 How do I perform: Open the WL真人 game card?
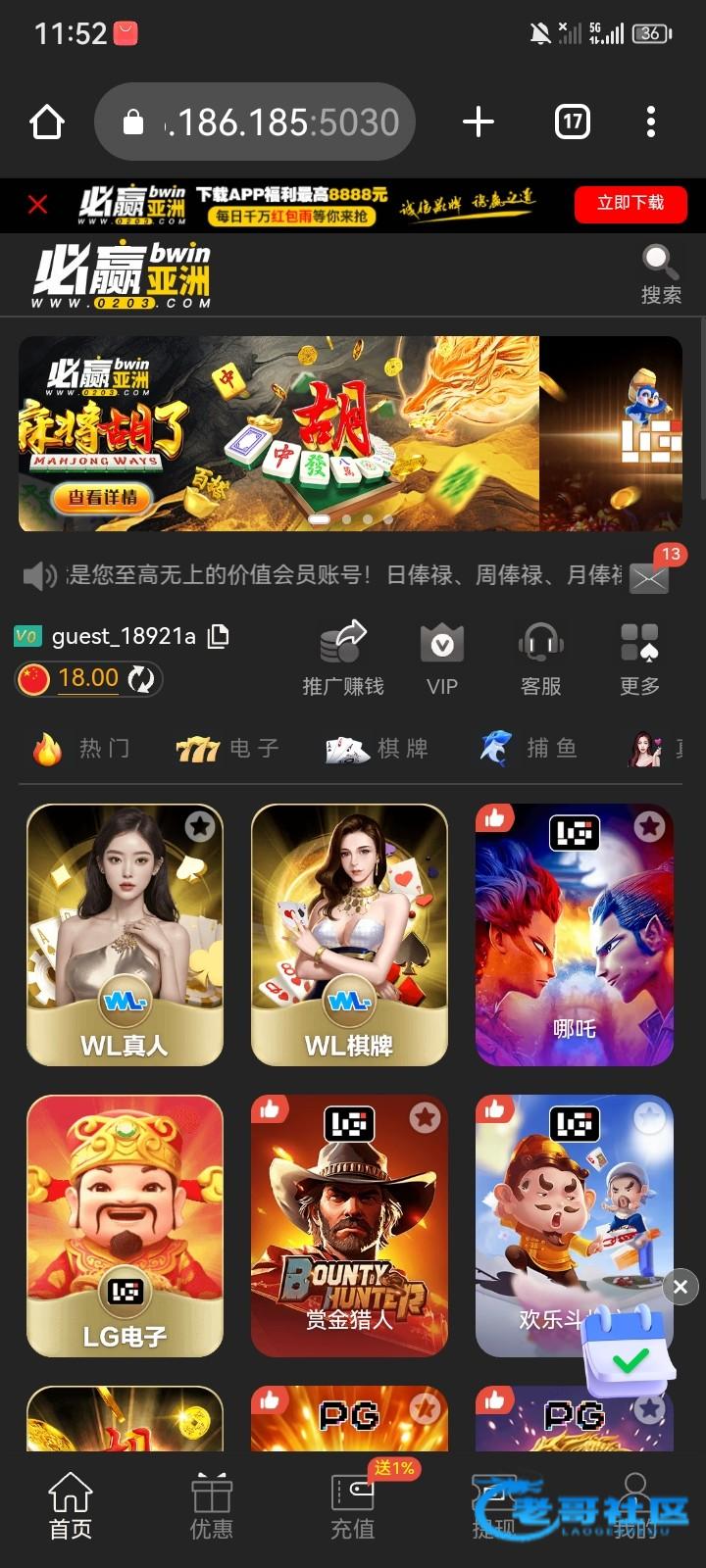pyautogui.click(x=125, y=935)
